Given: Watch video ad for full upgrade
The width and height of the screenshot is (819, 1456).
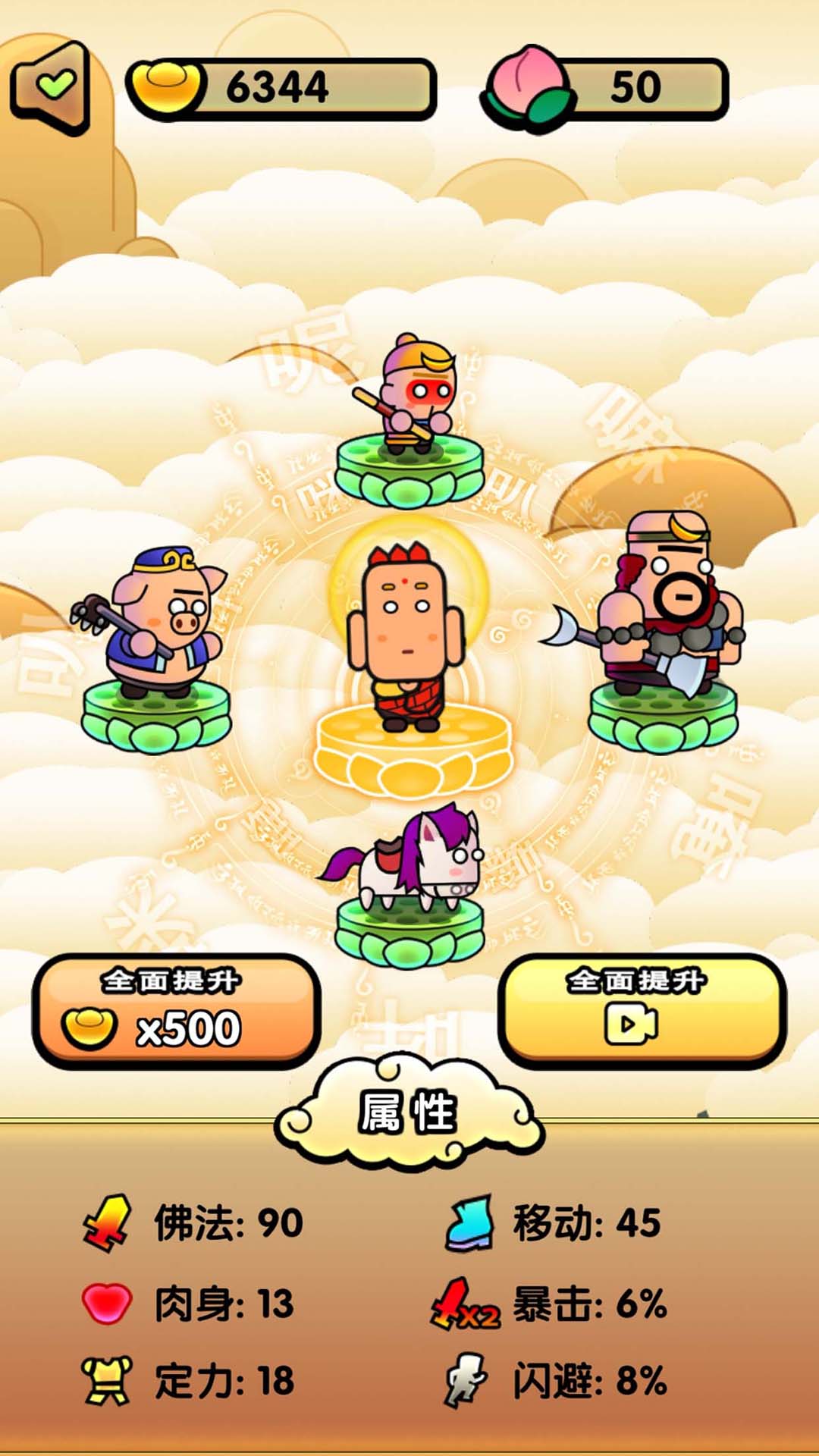Looking at the screenshot, I should (x=642, y=1011).
